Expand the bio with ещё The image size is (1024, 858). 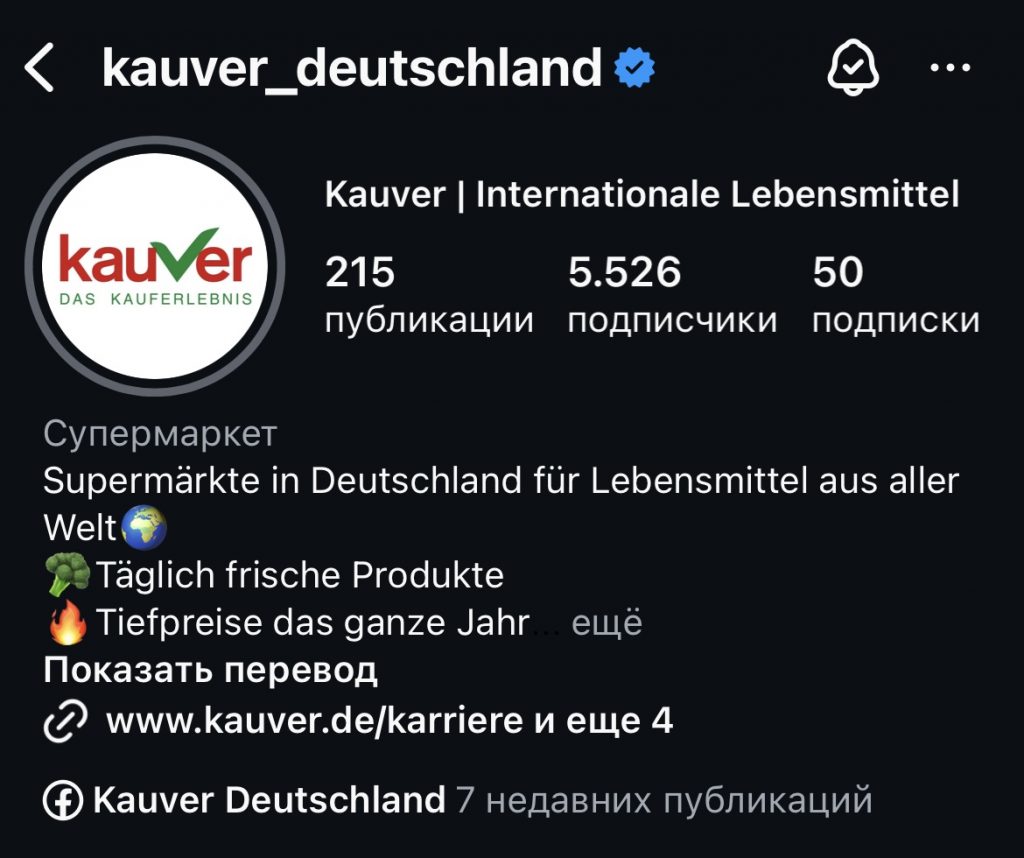(x=606, y=623)
